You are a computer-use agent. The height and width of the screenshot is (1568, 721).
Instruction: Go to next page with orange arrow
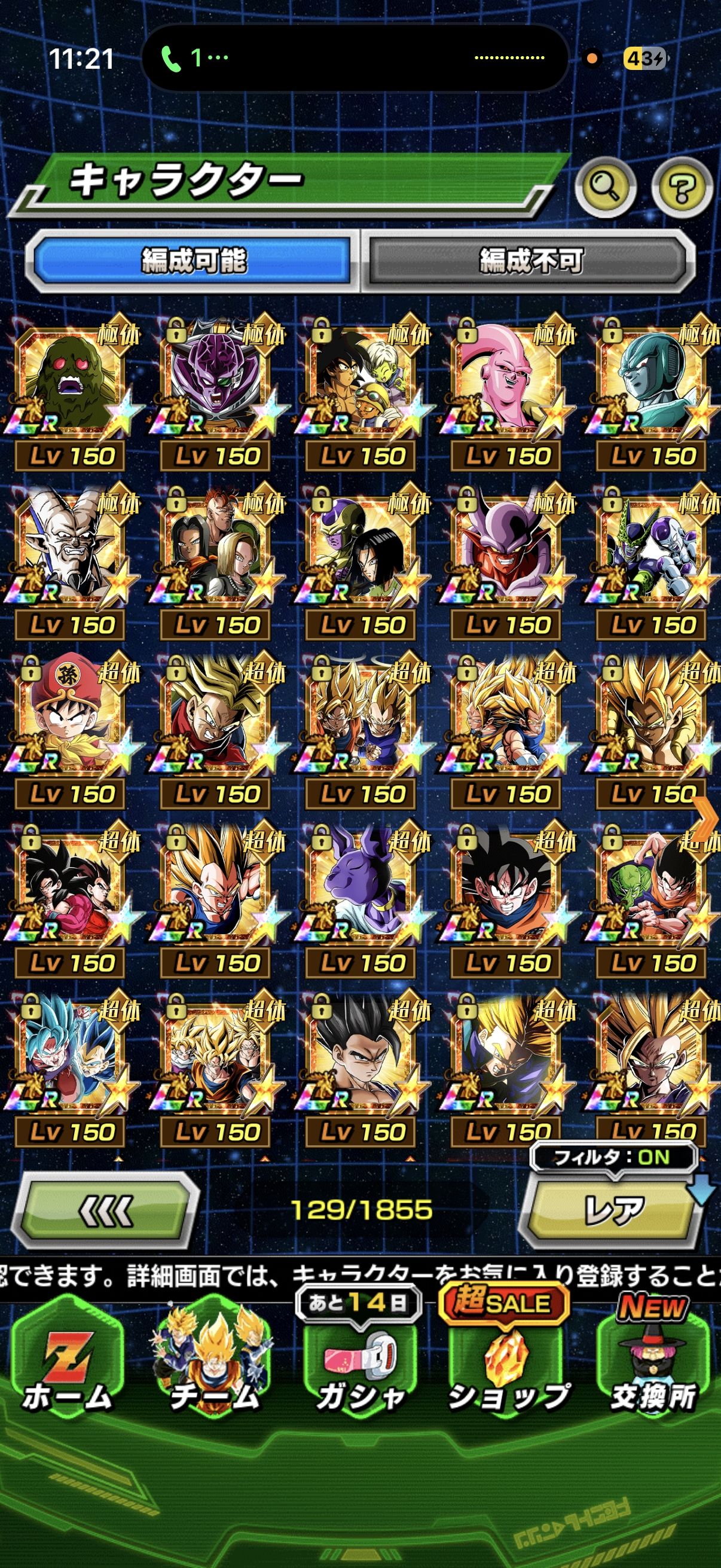[706, 817]
